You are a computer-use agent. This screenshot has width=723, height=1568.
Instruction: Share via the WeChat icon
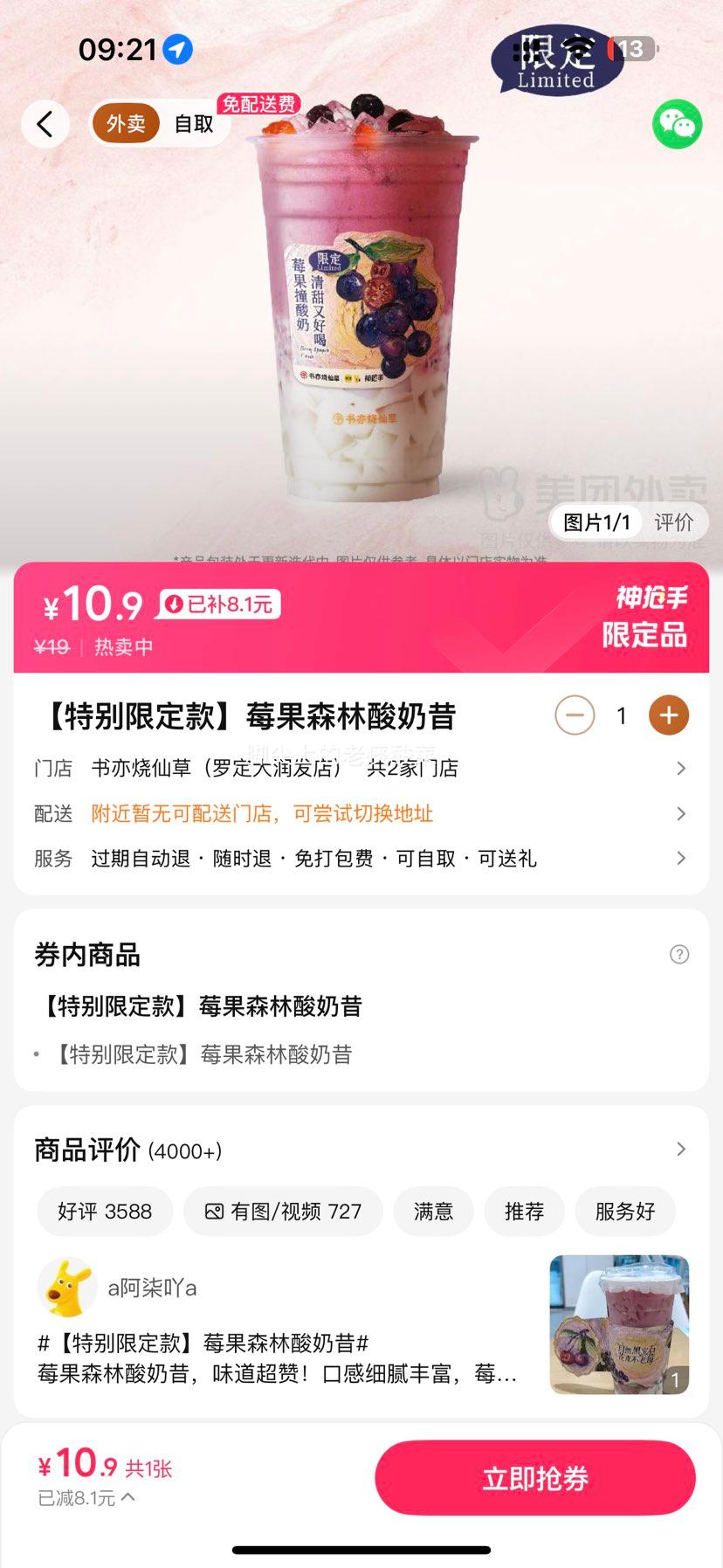pyautogui.click(x=677, y=124)
